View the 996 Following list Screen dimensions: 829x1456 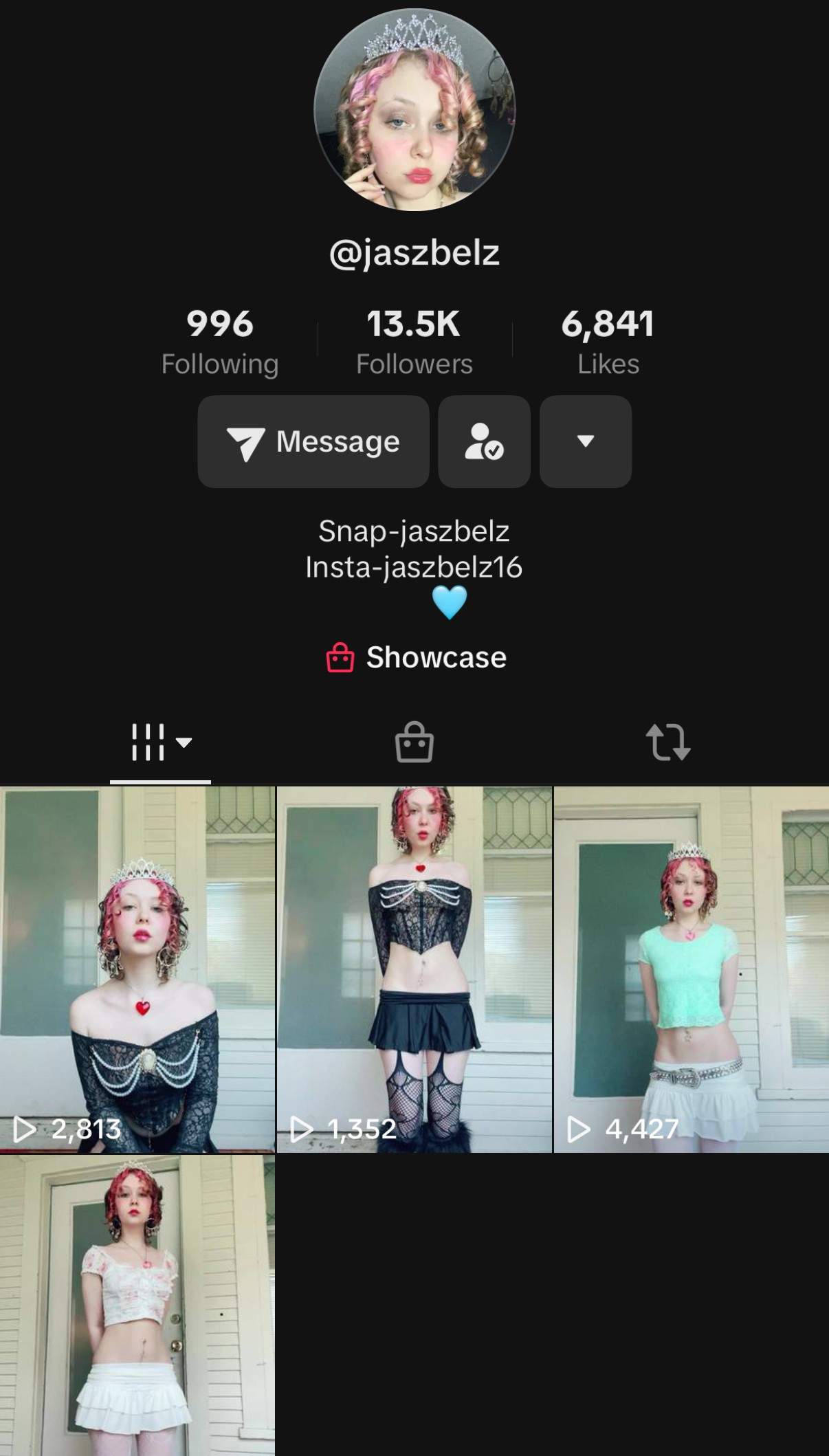click(x=220, y=342)
